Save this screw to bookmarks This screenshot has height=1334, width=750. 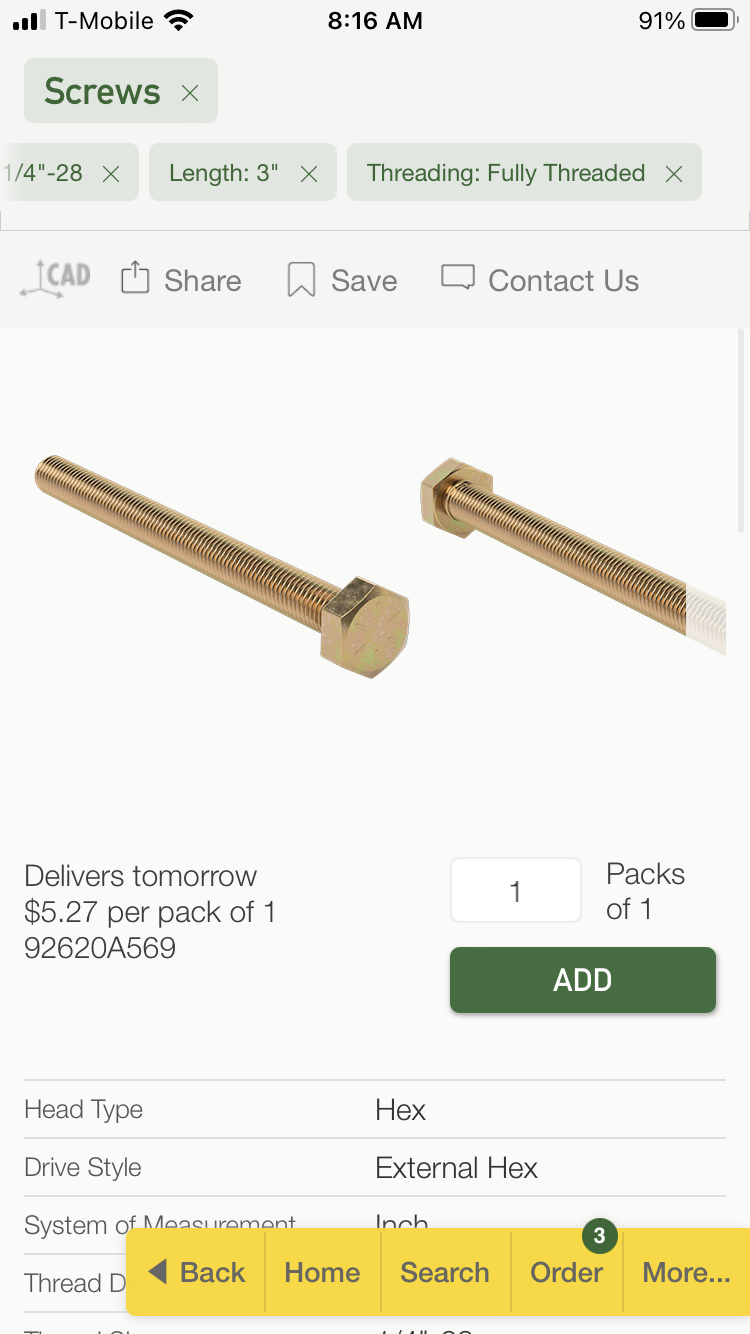[342, 280]
